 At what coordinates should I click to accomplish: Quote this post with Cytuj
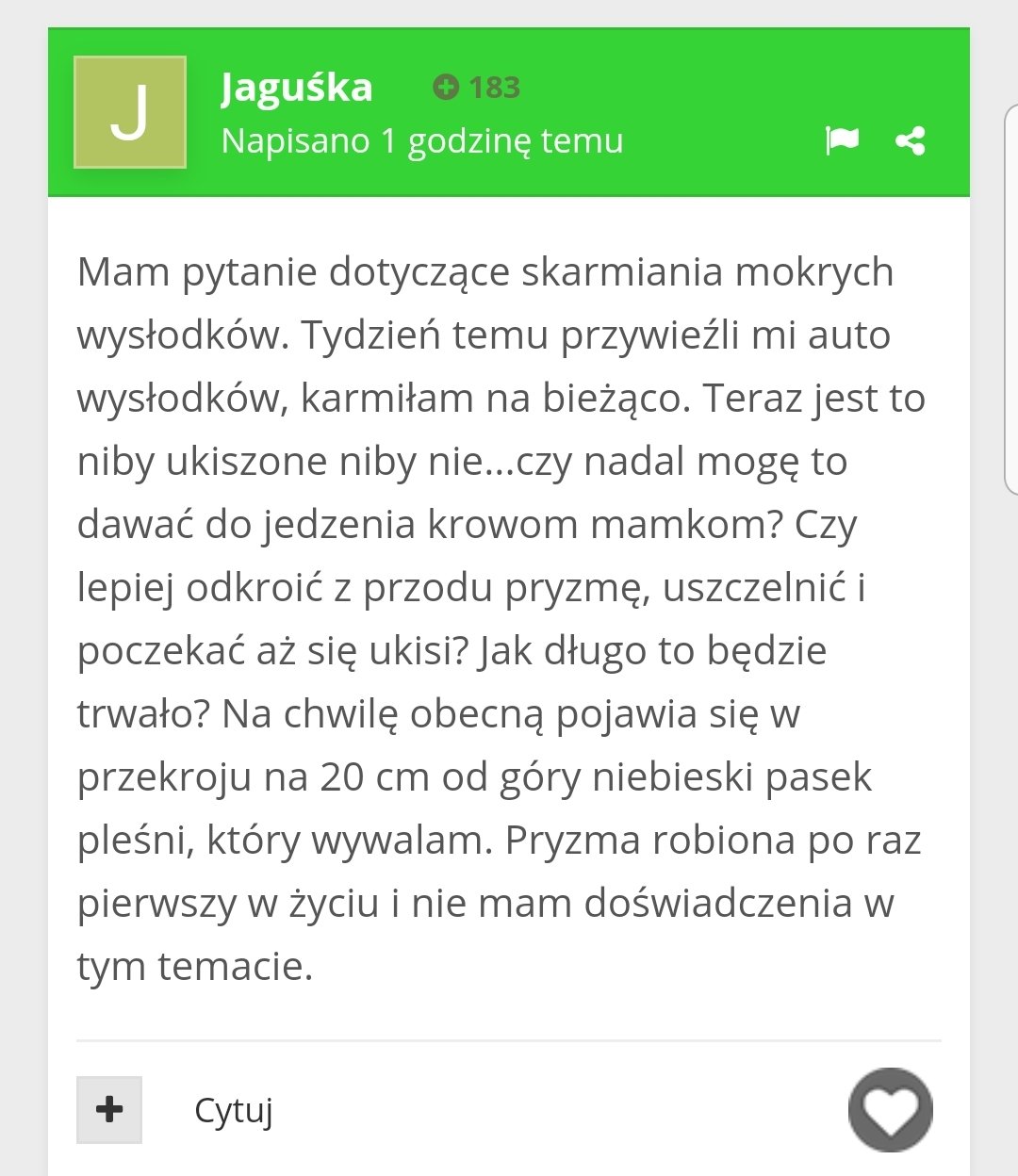234,1110
